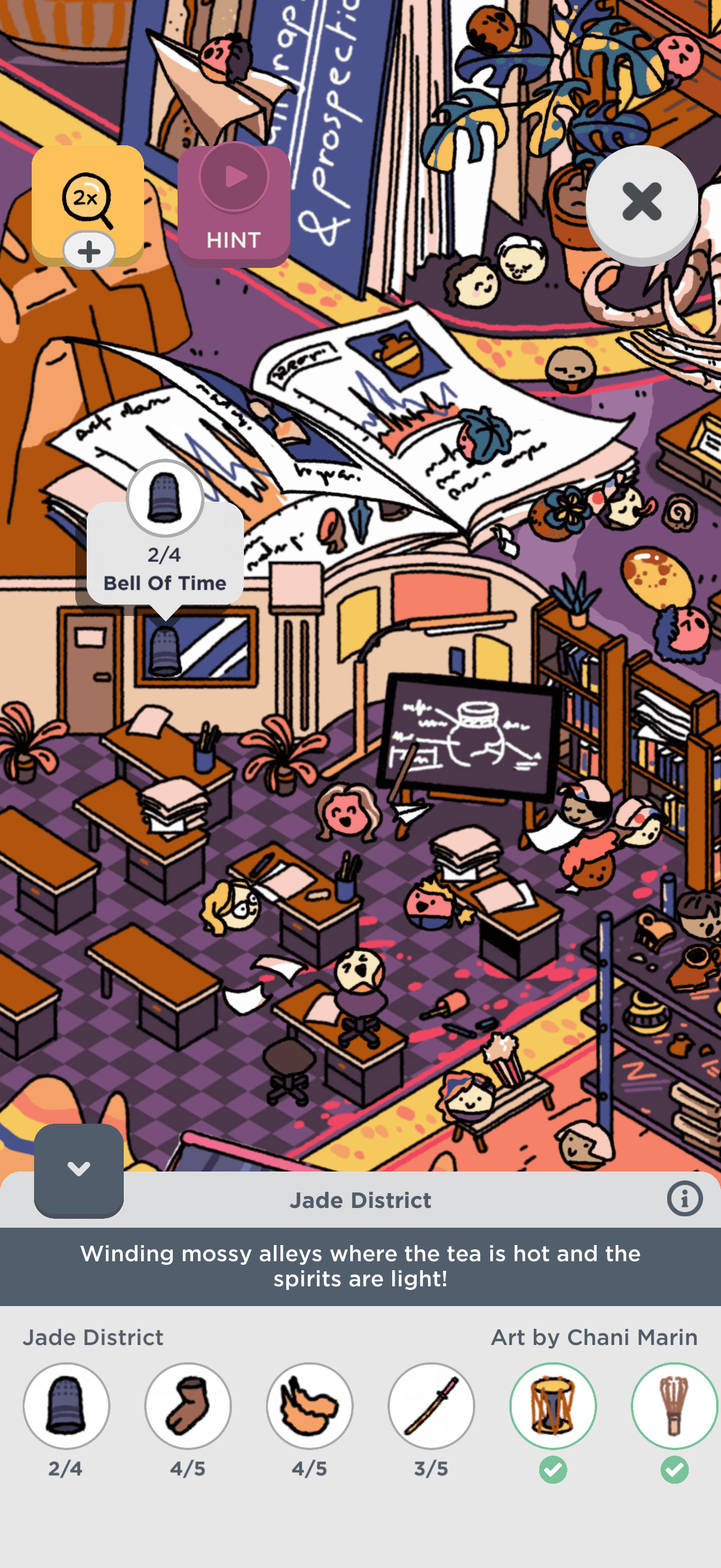Tap the 2x zoom booster button
This screenshot has height=1568, width=721.
88,205
